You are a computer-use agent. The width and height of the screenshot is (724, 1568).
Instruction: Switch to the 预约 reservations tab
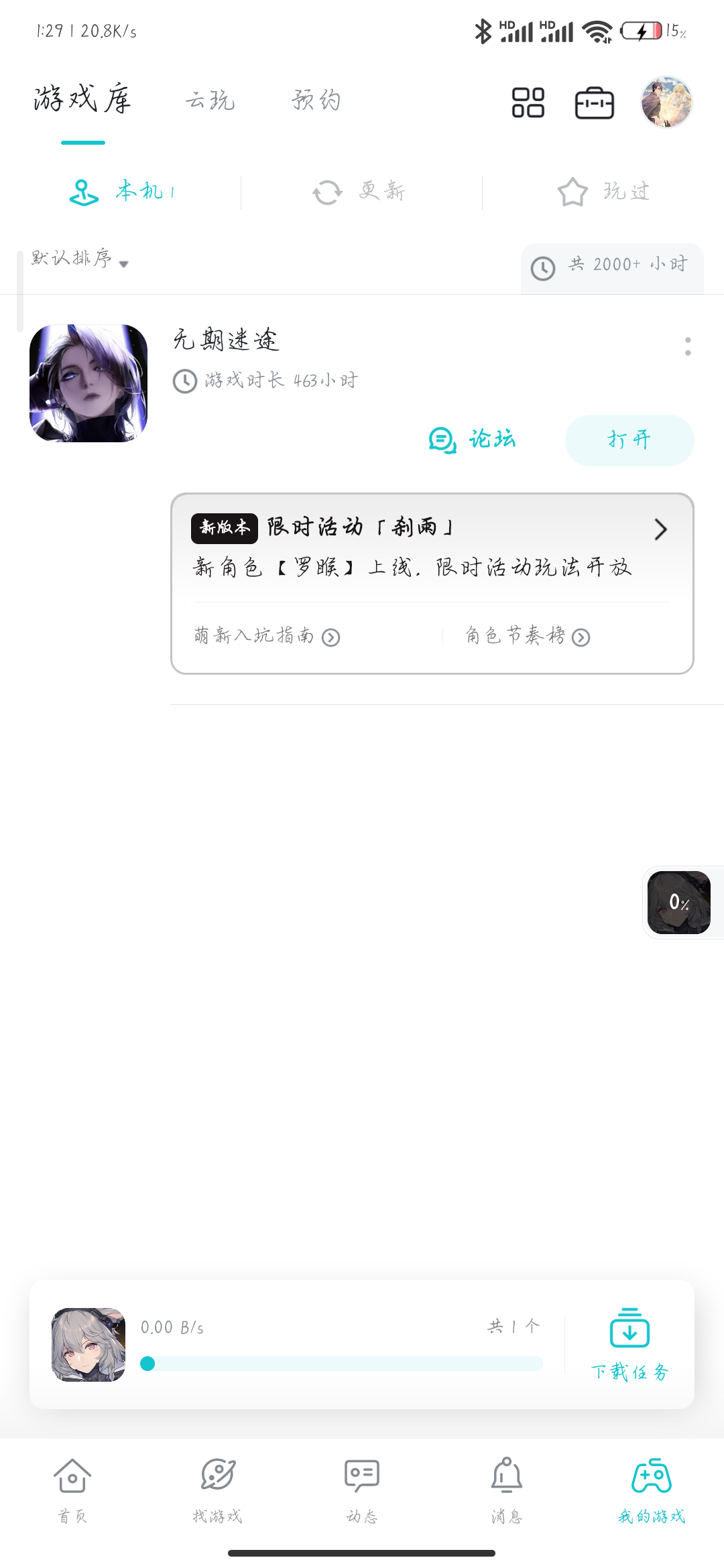click(316, 101)
